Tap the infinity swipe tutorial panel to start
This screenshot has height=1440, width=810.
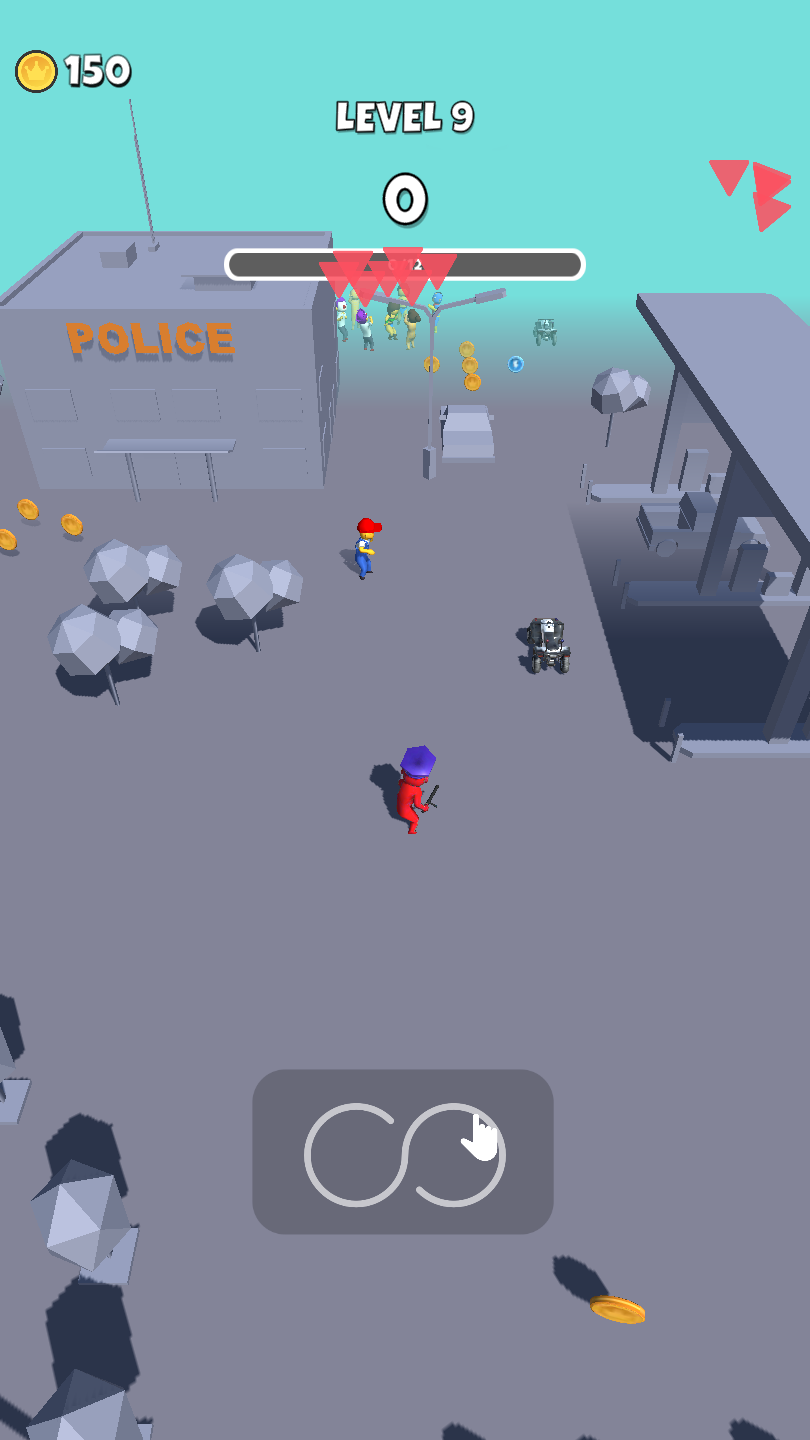tap(403, 1152)
